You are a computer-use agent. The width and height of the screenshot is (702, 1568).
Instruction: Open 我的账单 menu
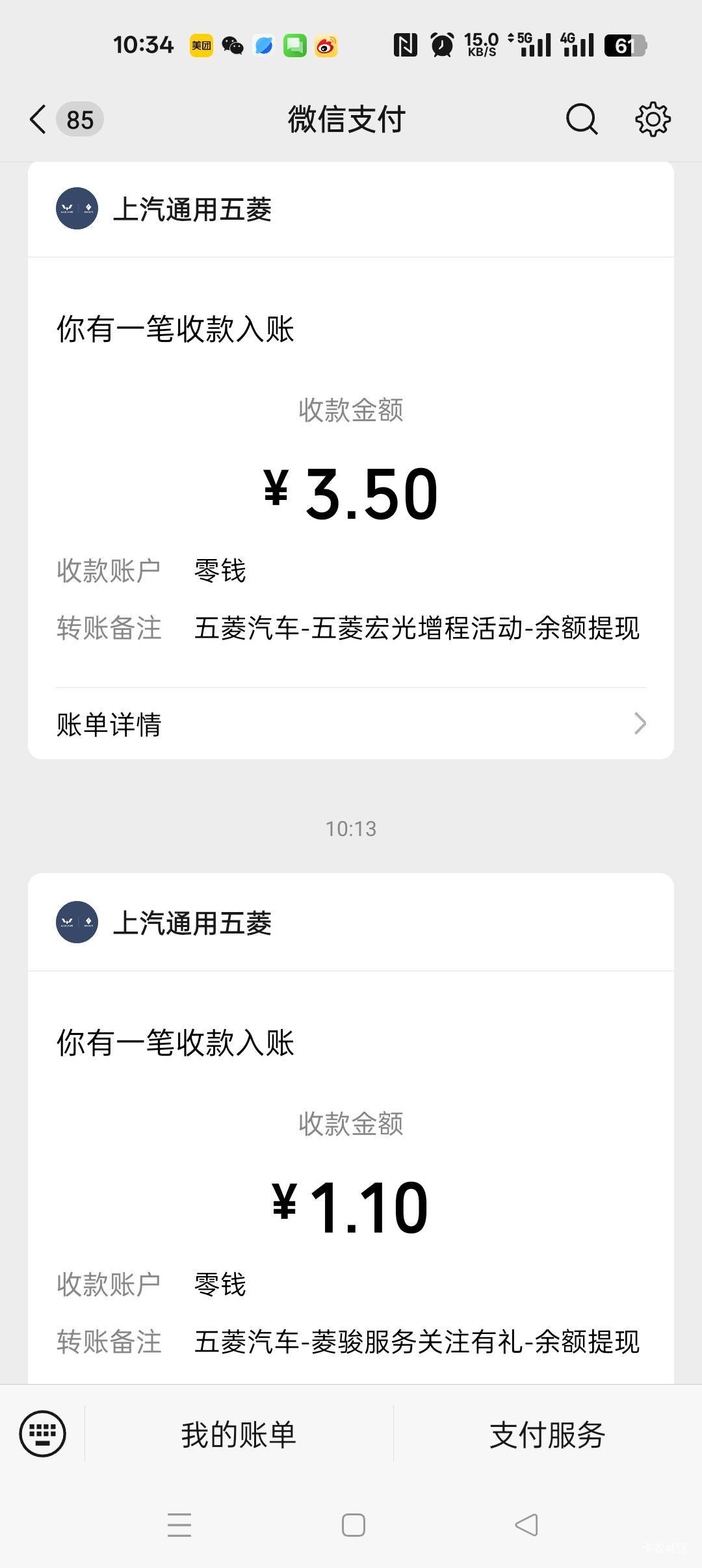pyautogui.click(x=239, y=1434)
